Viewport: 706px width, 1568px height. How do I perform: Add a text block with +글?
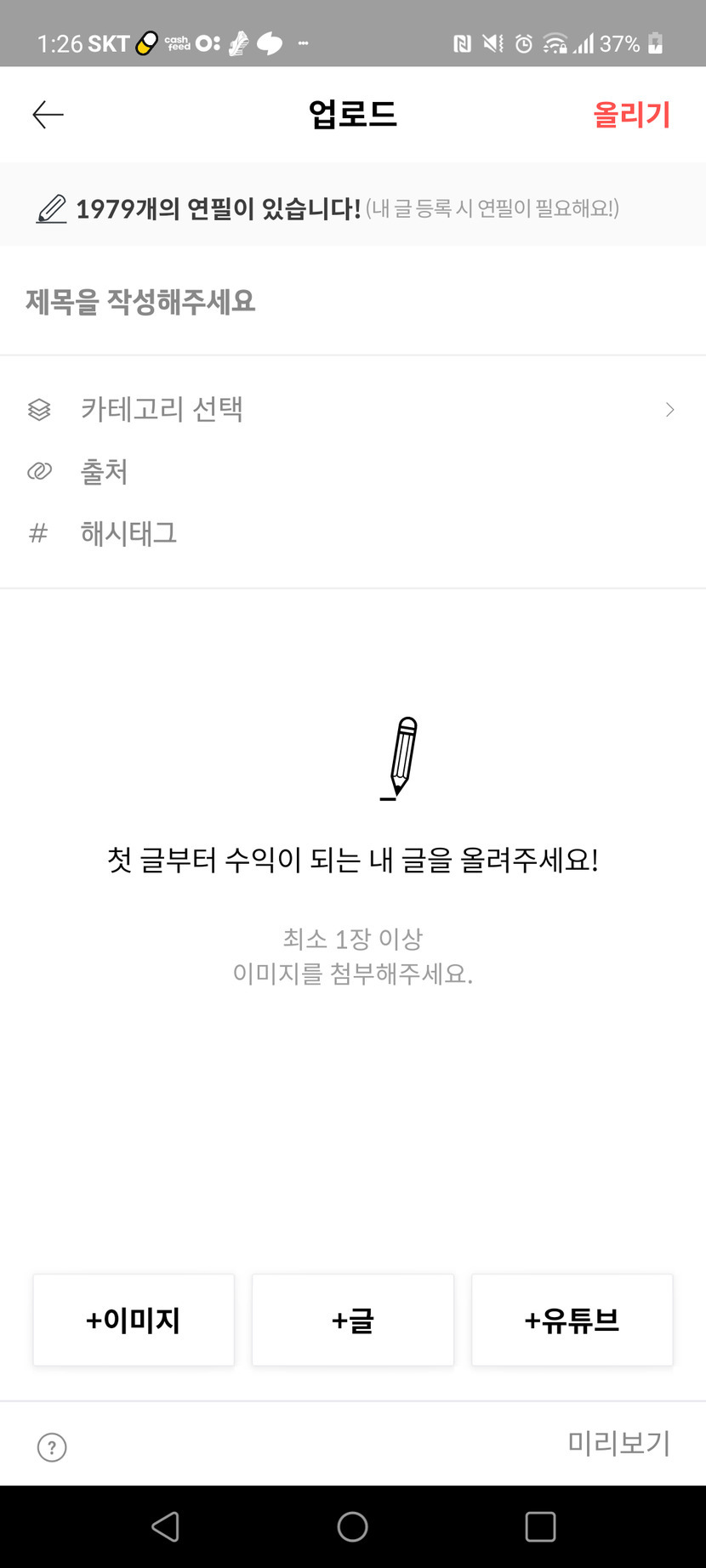[353, 1320]
